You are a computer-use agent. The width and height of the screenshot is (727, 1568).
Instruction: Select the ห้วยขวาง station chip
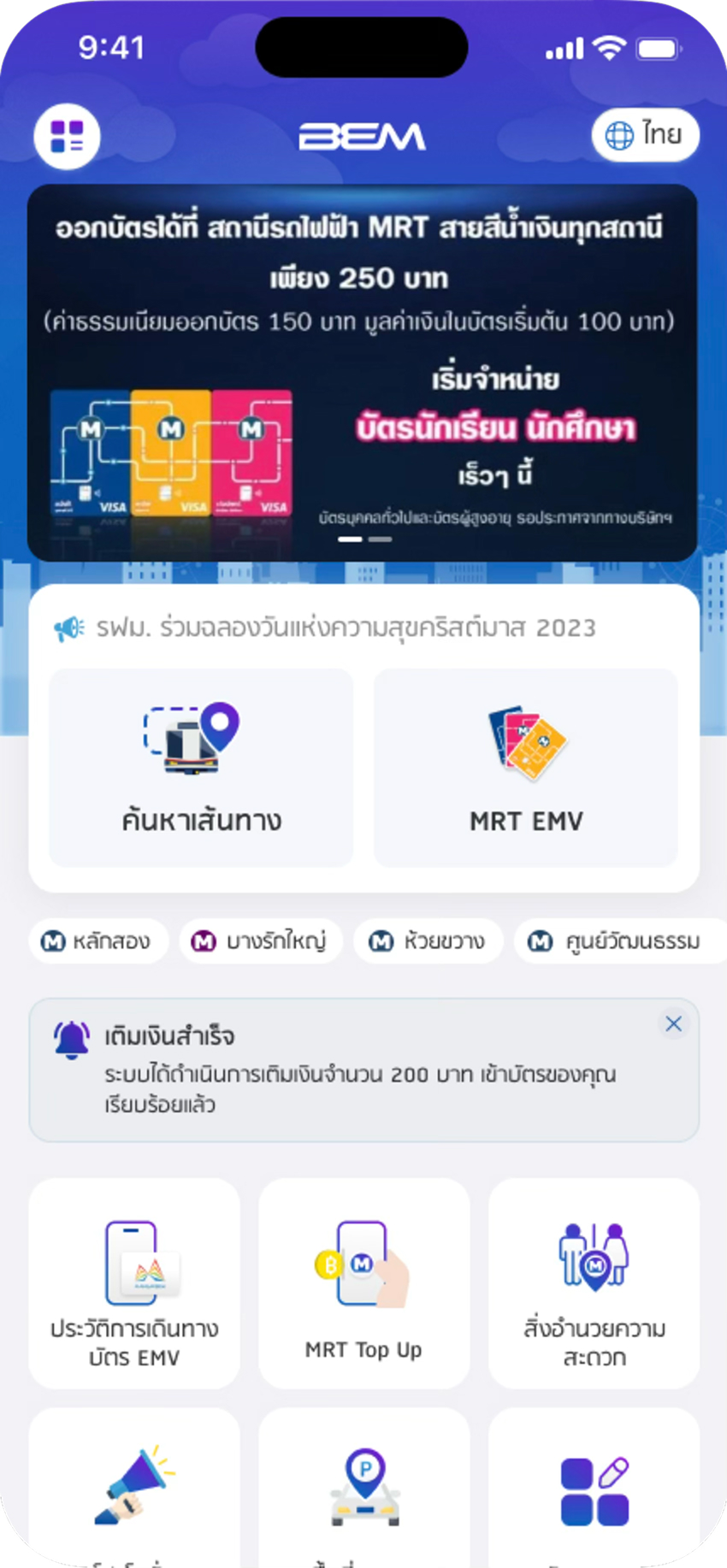pyautogui.click(x=428, y=941)
